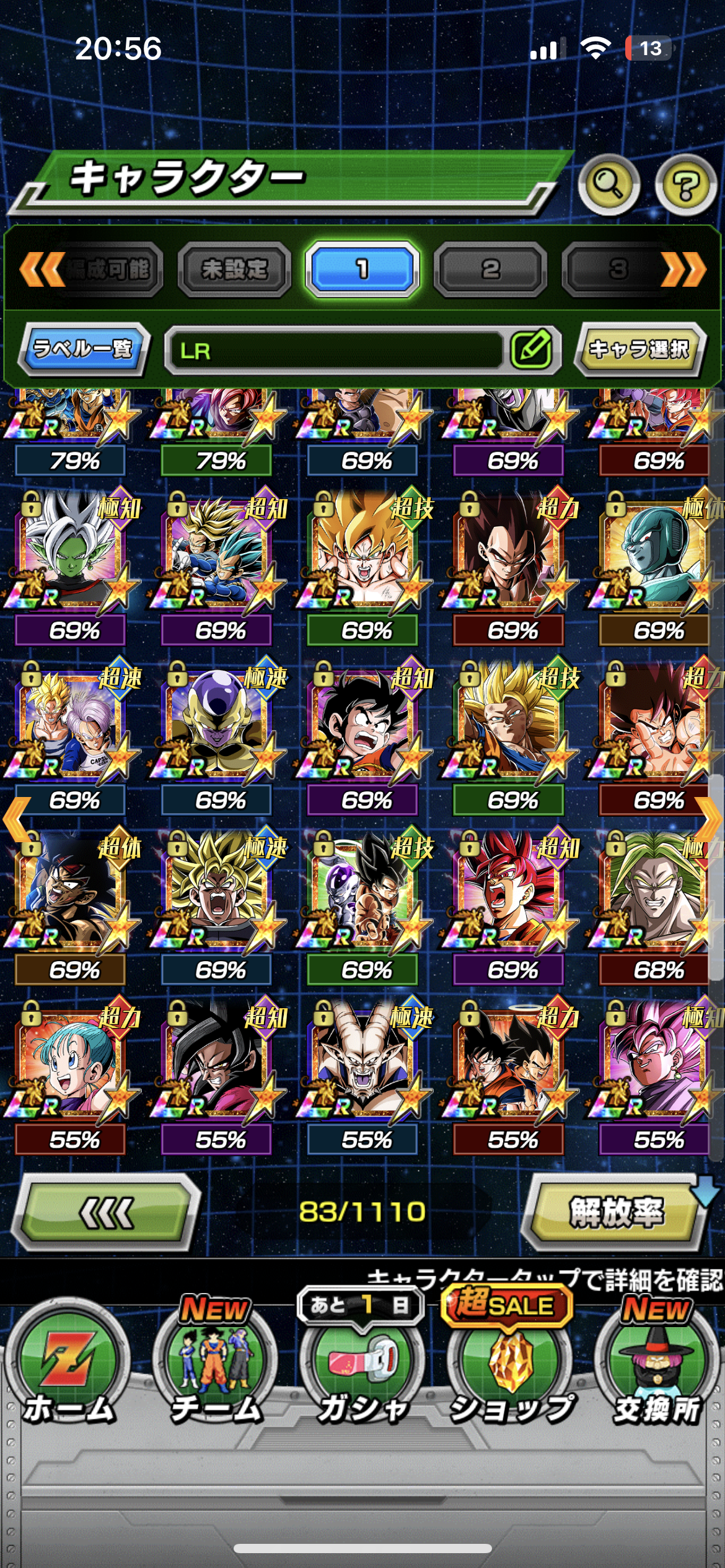The image size is (725, 1568).
Task: Switch to label tab 3
Action: tap(617, 269)
